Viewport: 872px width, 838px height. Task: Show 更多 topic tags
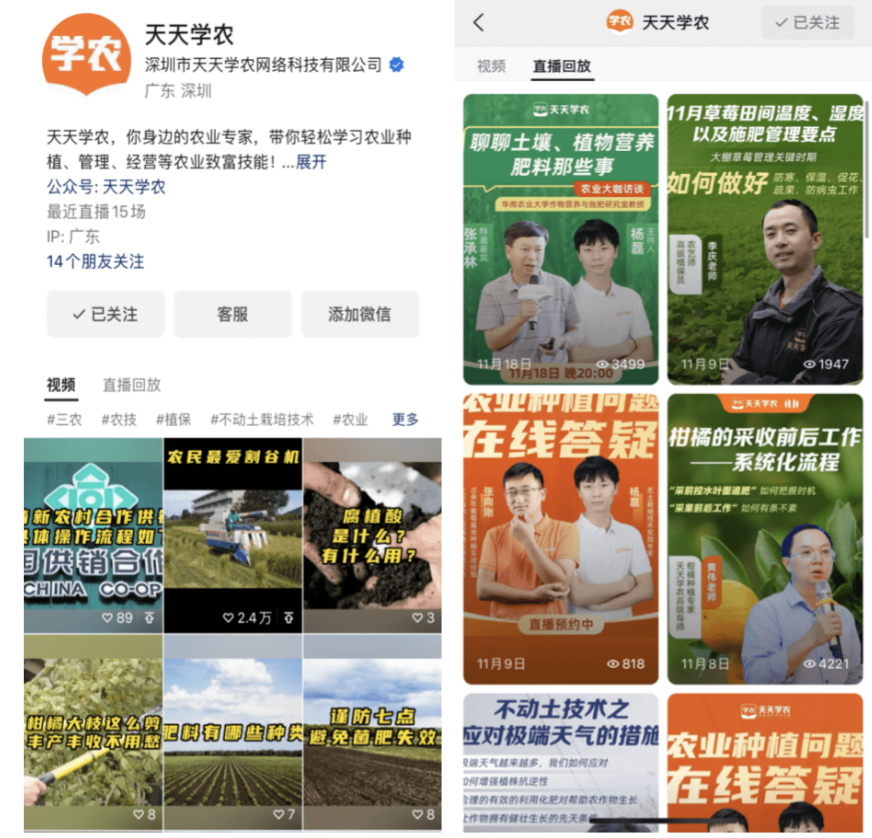[404, 419]
